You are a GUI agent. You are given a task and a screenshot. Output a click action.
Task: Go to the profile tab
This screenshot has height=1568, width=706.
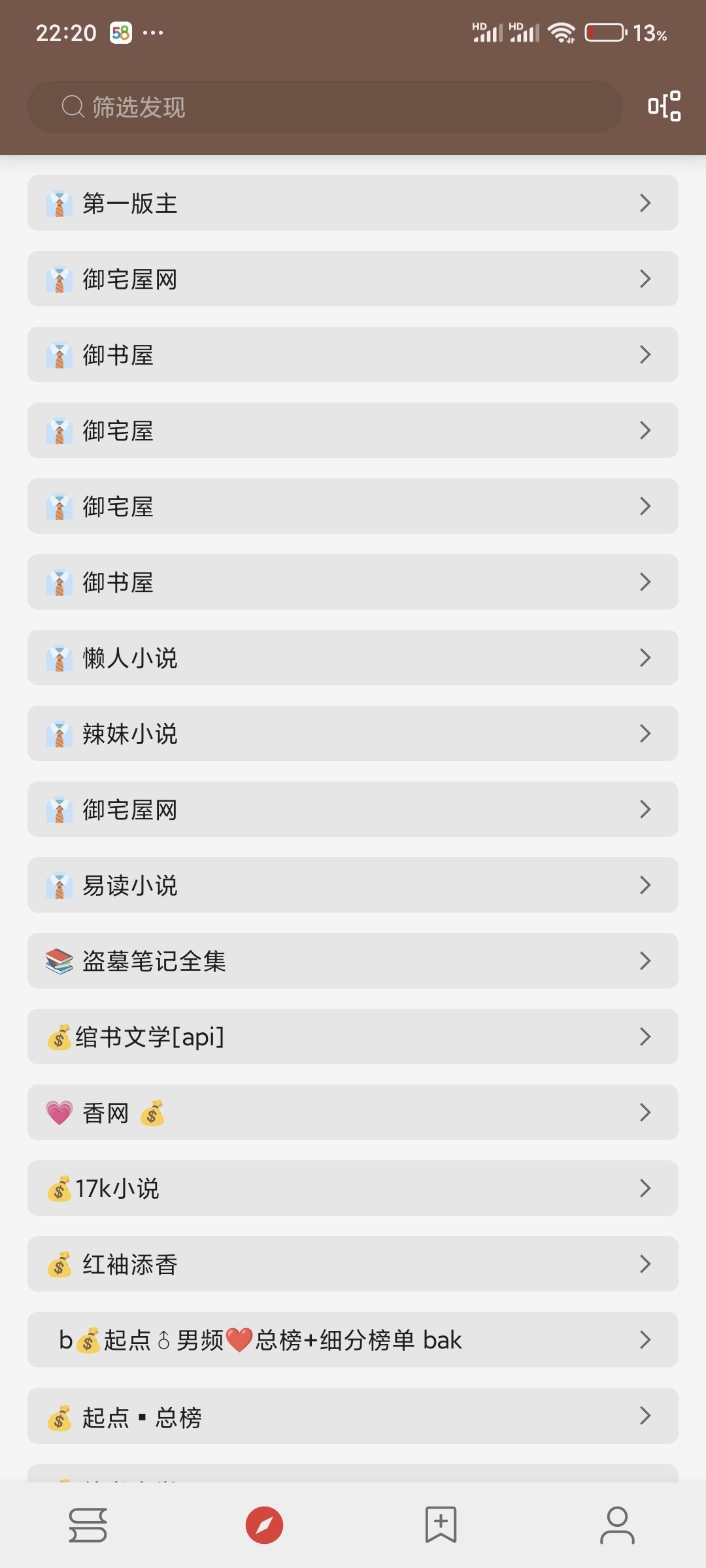click(617, 1525)
